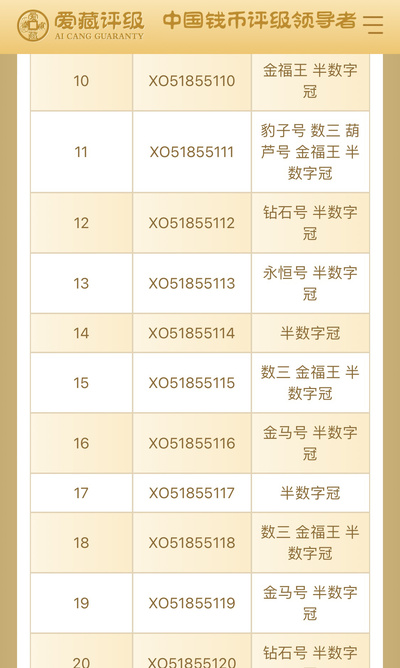Open the hamburger menu in the header

[x=373, y=25]
